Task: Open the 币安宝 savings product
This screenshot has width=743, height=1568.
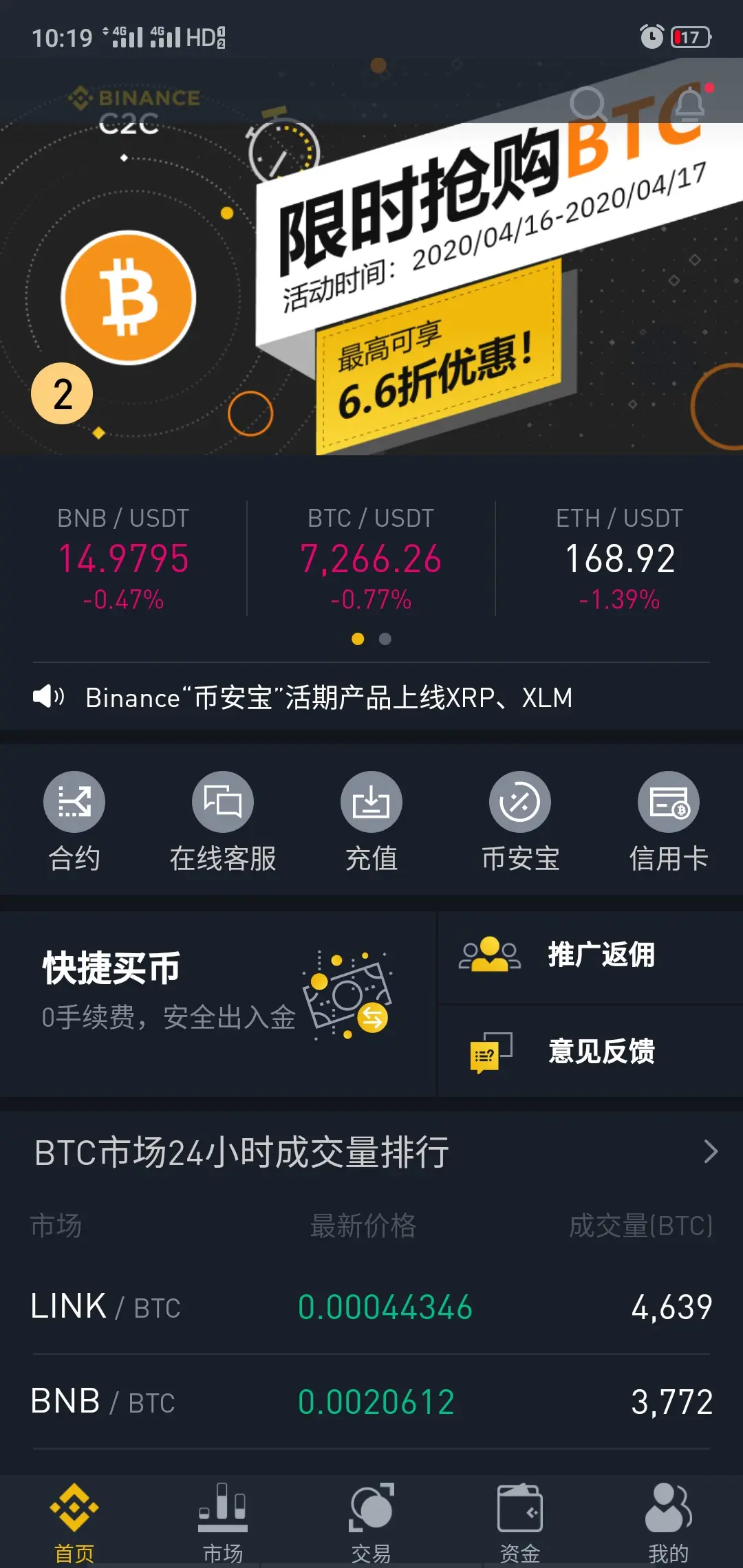Action: (520, 822)
